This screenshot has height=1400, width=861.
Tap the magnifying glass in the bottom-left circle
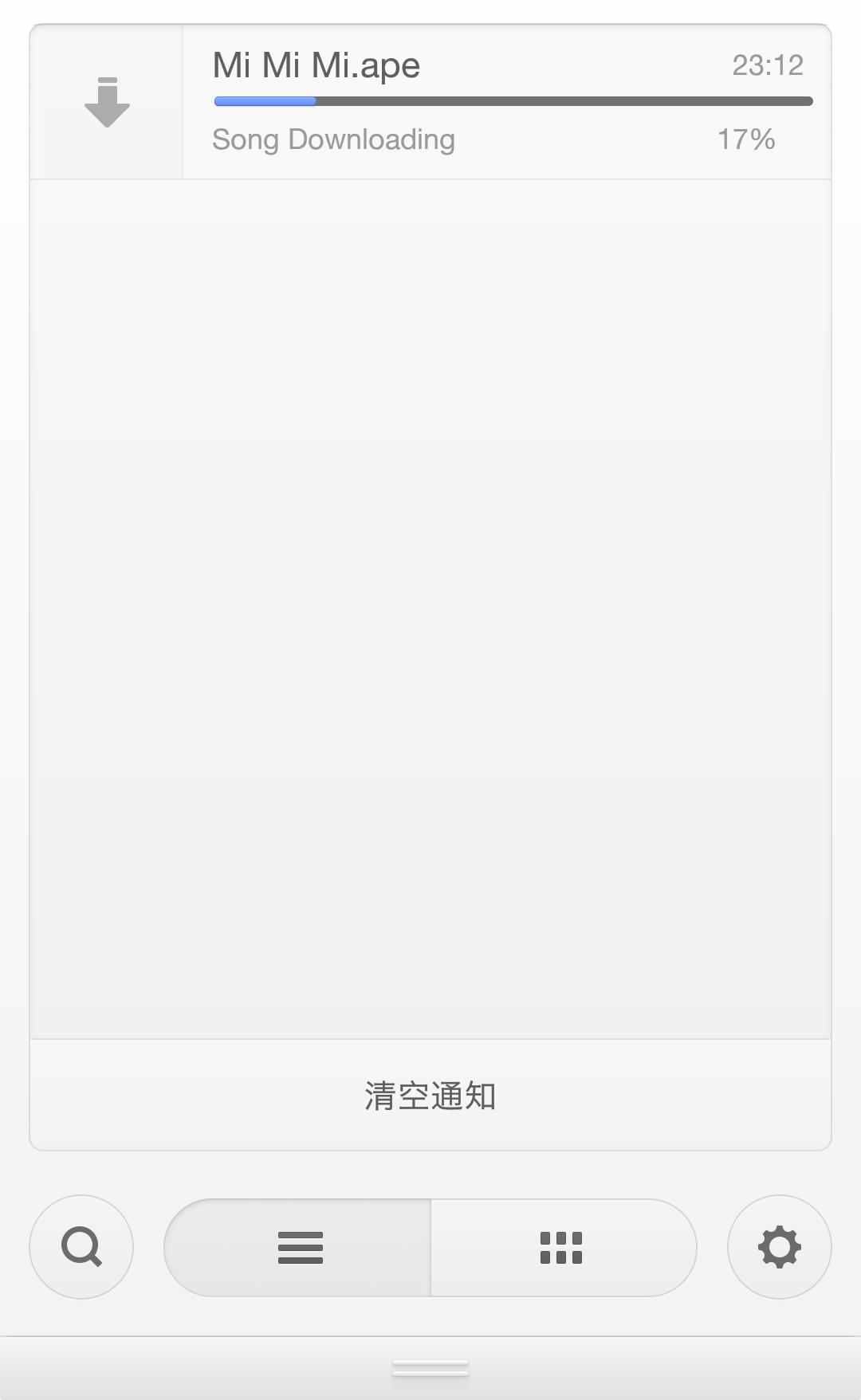click(x=81, y=1247)
